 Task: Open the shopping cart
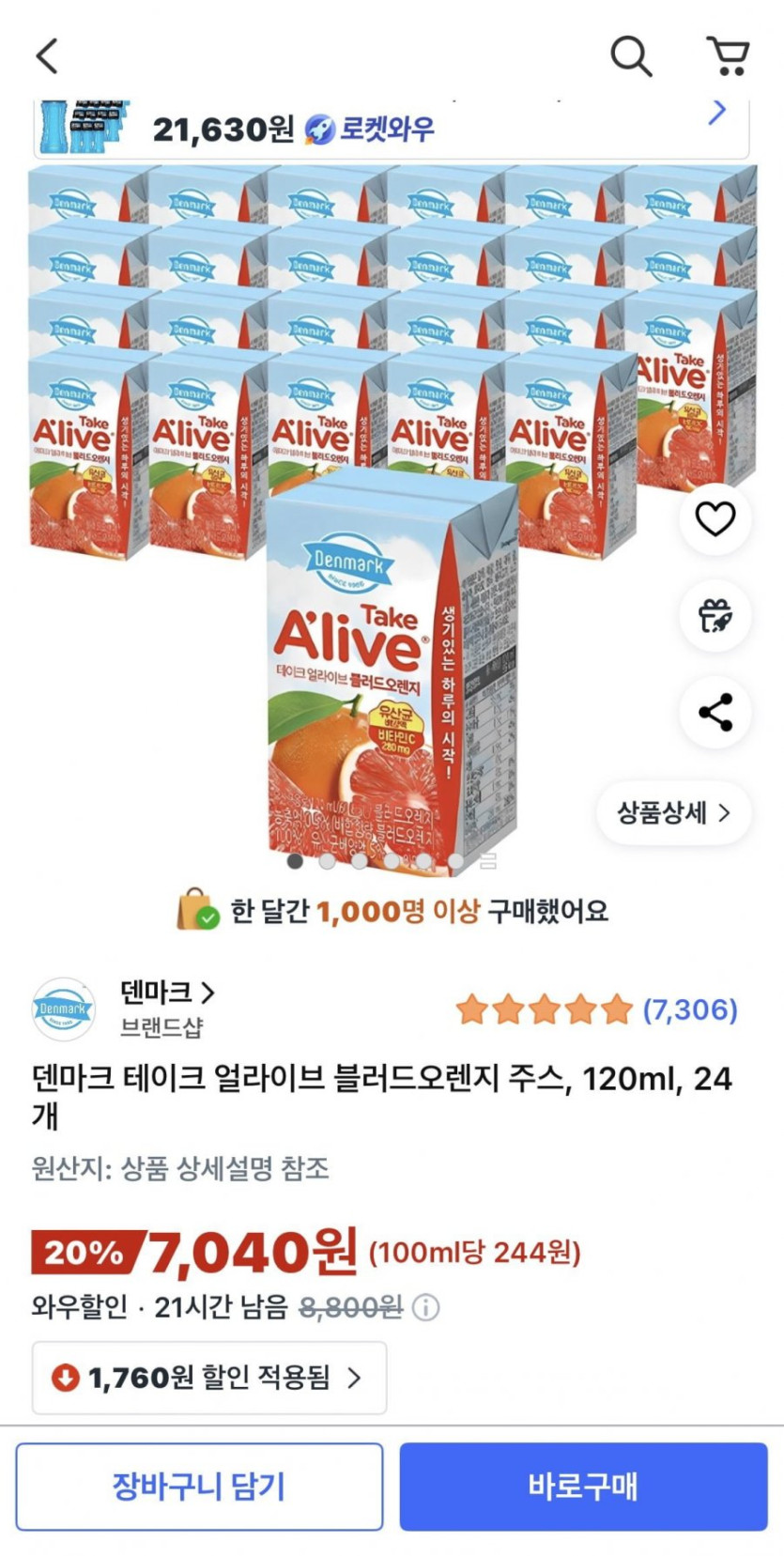pos(728,56)
